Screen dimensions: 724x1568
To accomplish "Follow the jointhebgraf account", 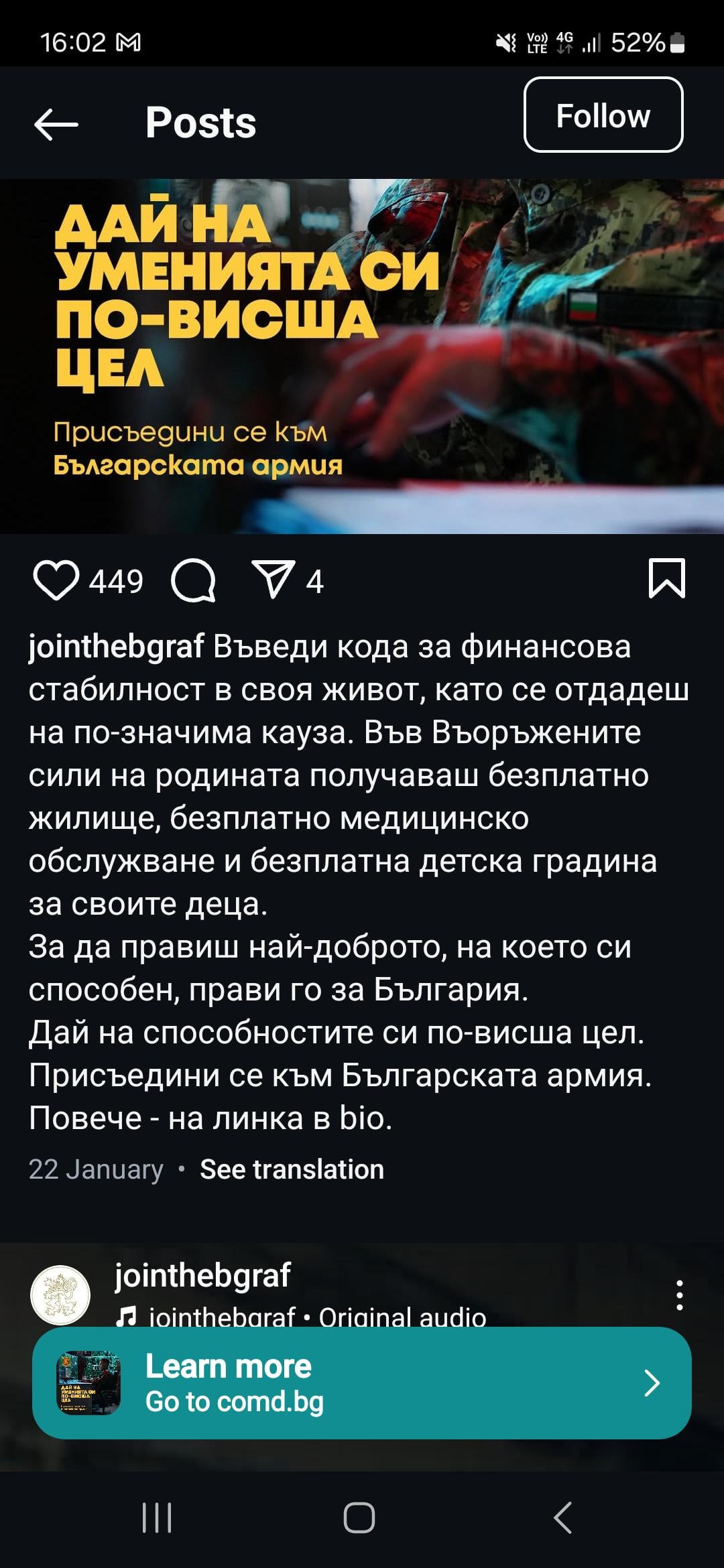I will coord(603,115).
